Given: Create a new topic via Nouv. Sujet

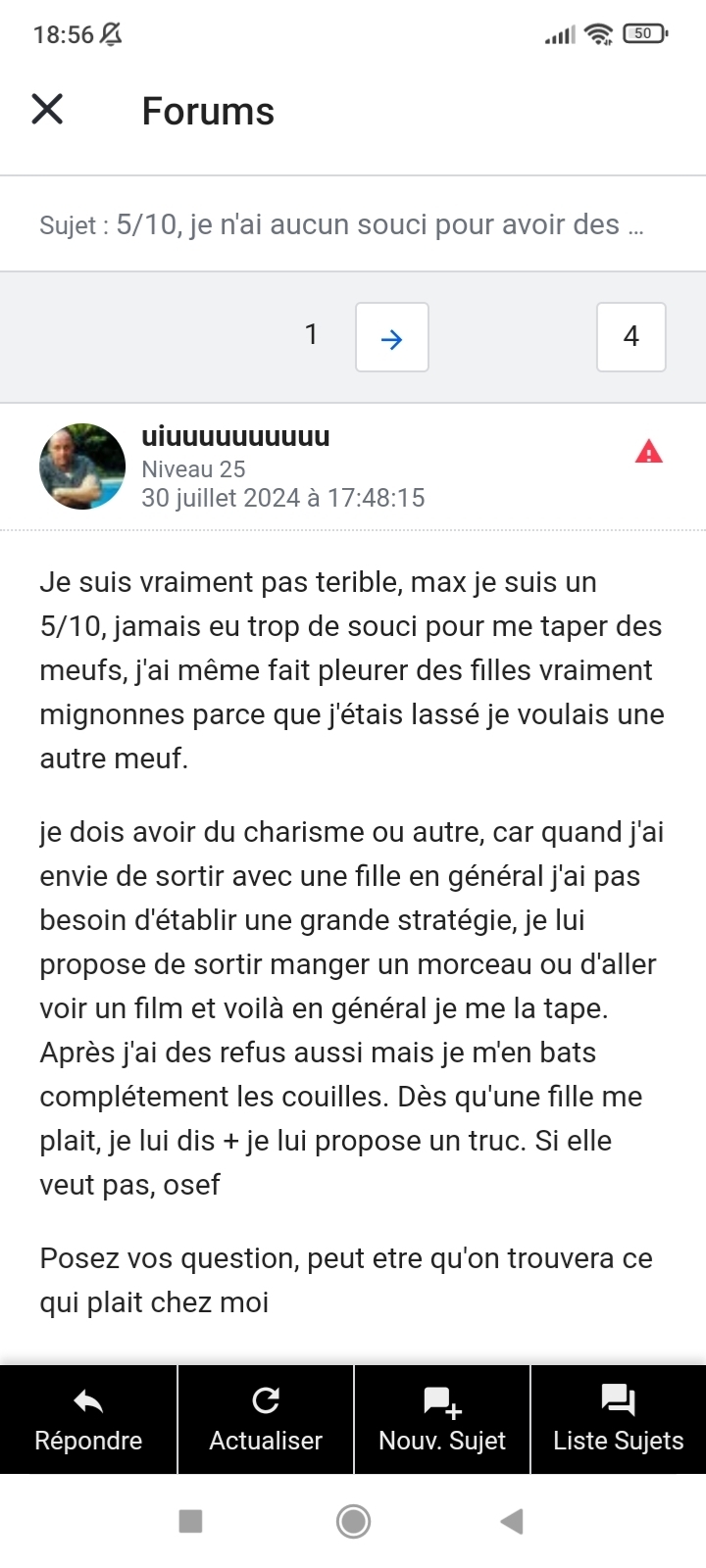Looking at the screenshot, I should (442, 1419).
